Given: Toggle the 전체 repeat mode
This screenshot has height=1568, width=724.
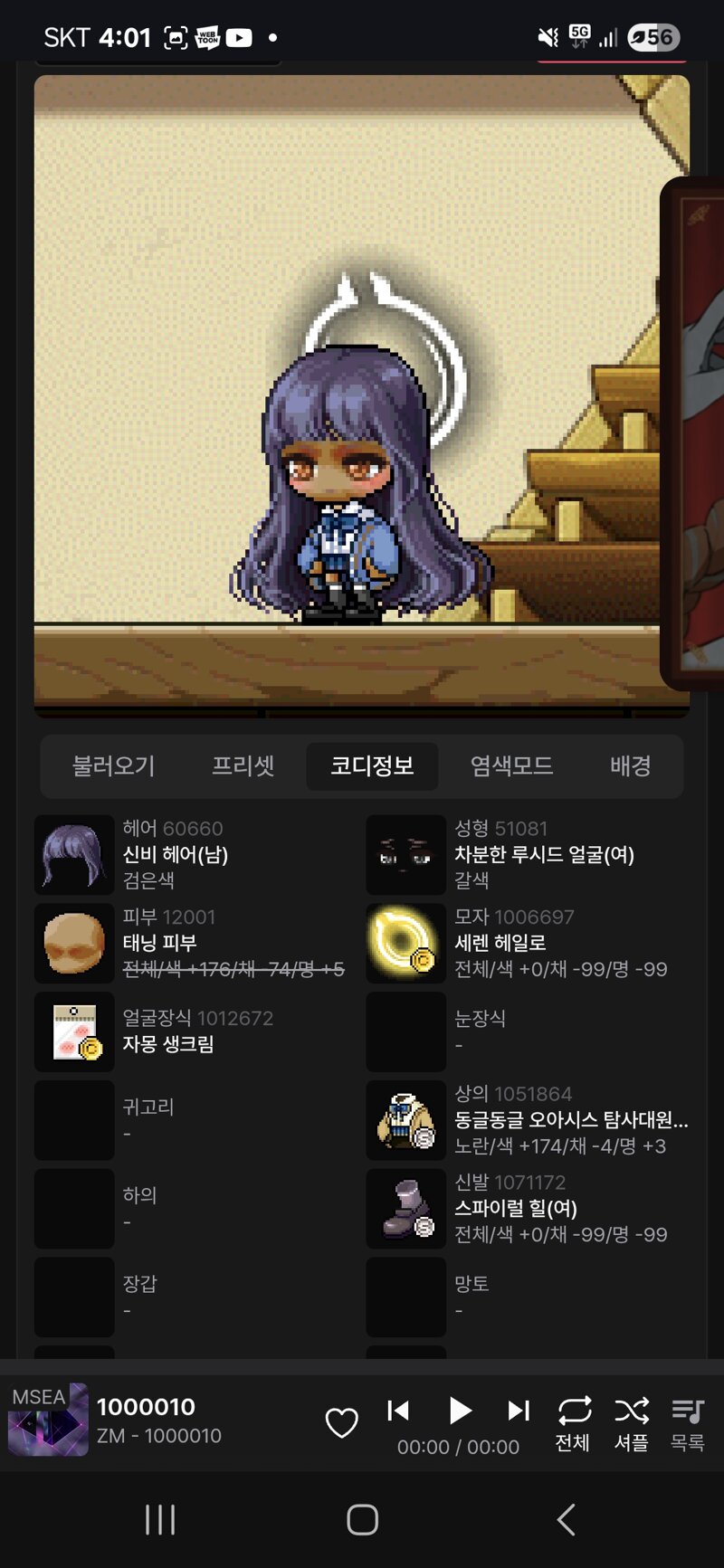Looking at the screenshot, I should pyautogui.click(x=574, y=1422).
